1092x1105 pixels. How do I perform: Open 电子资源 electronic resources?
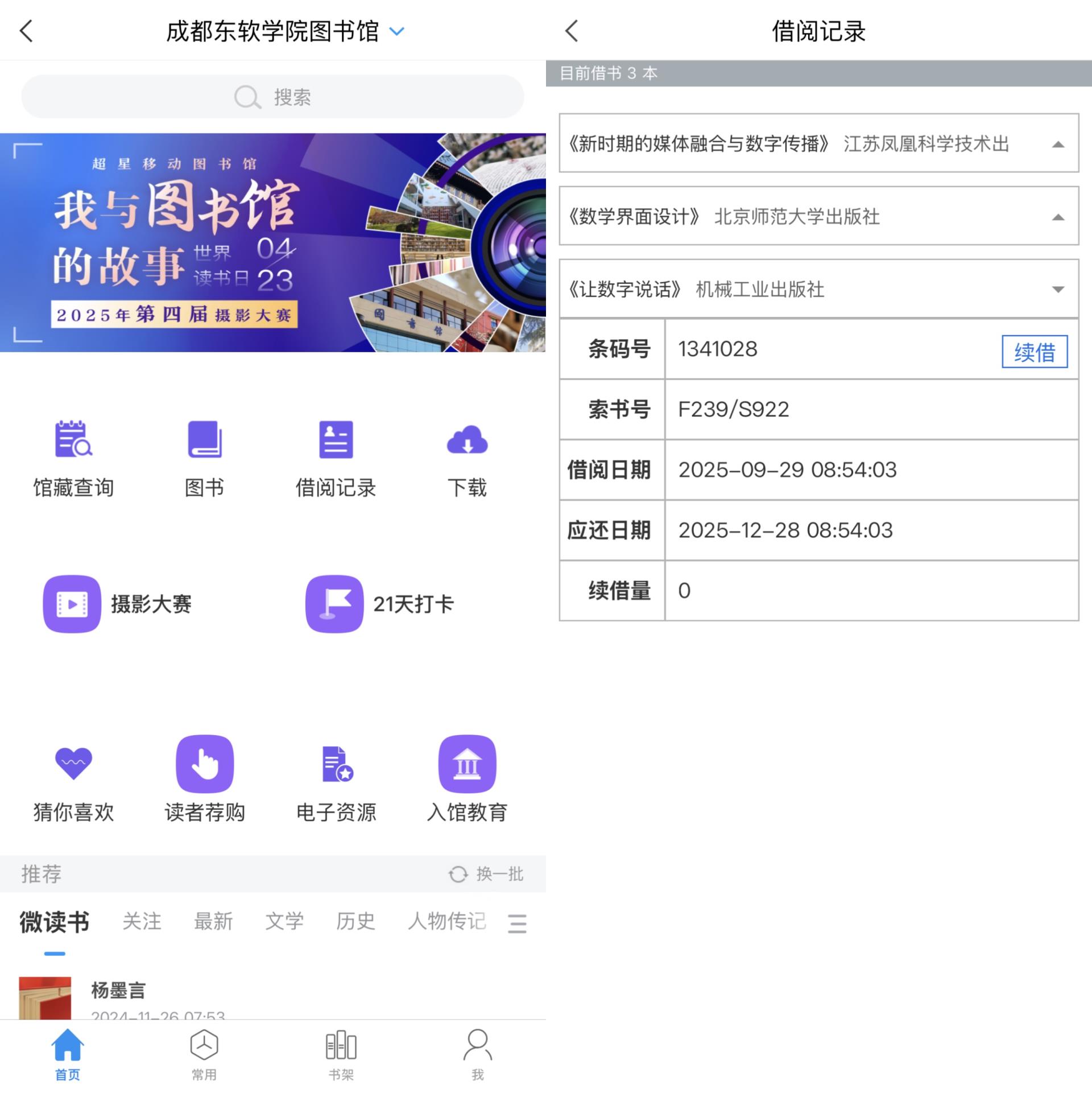click(x=336, y=779)
